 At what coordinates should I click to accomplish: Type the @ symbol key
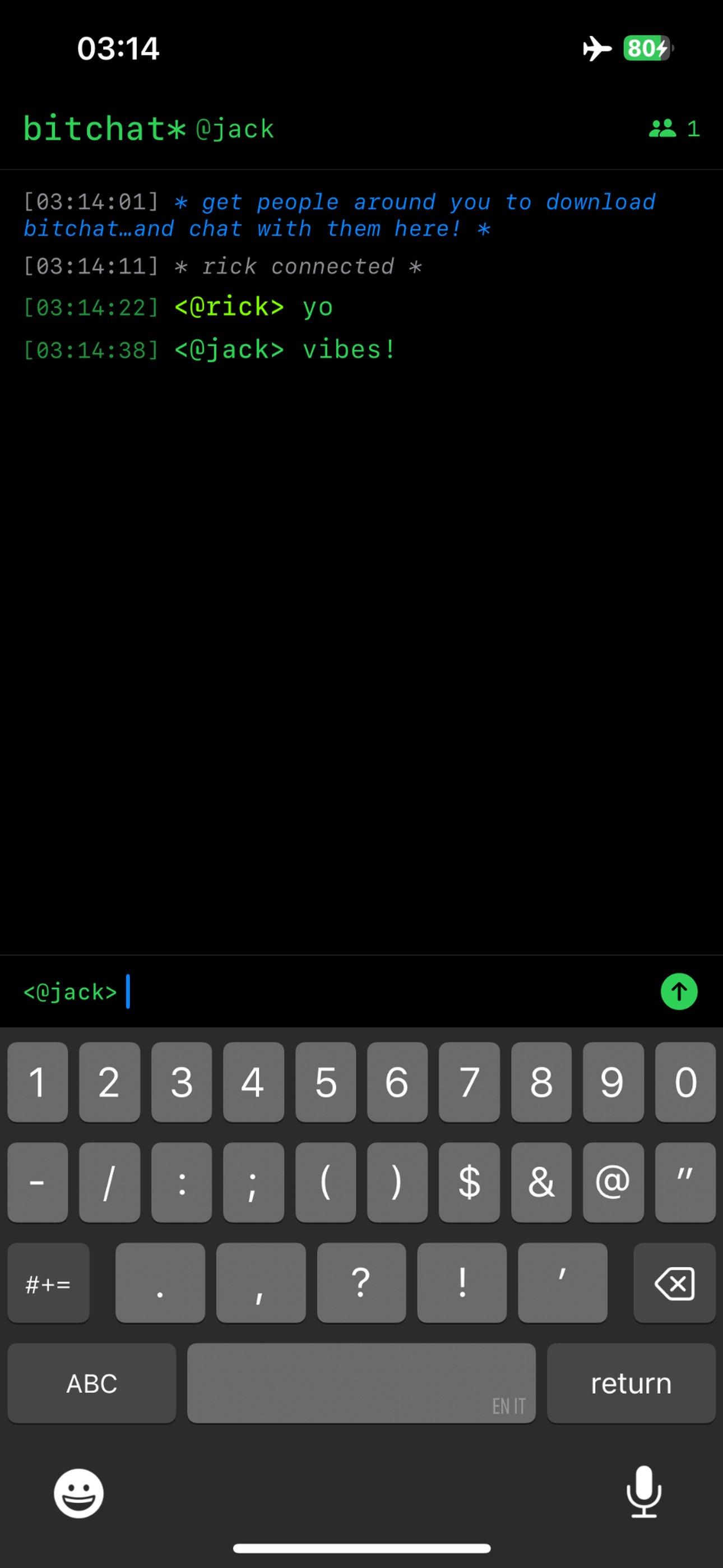[x=612, y=1182]
